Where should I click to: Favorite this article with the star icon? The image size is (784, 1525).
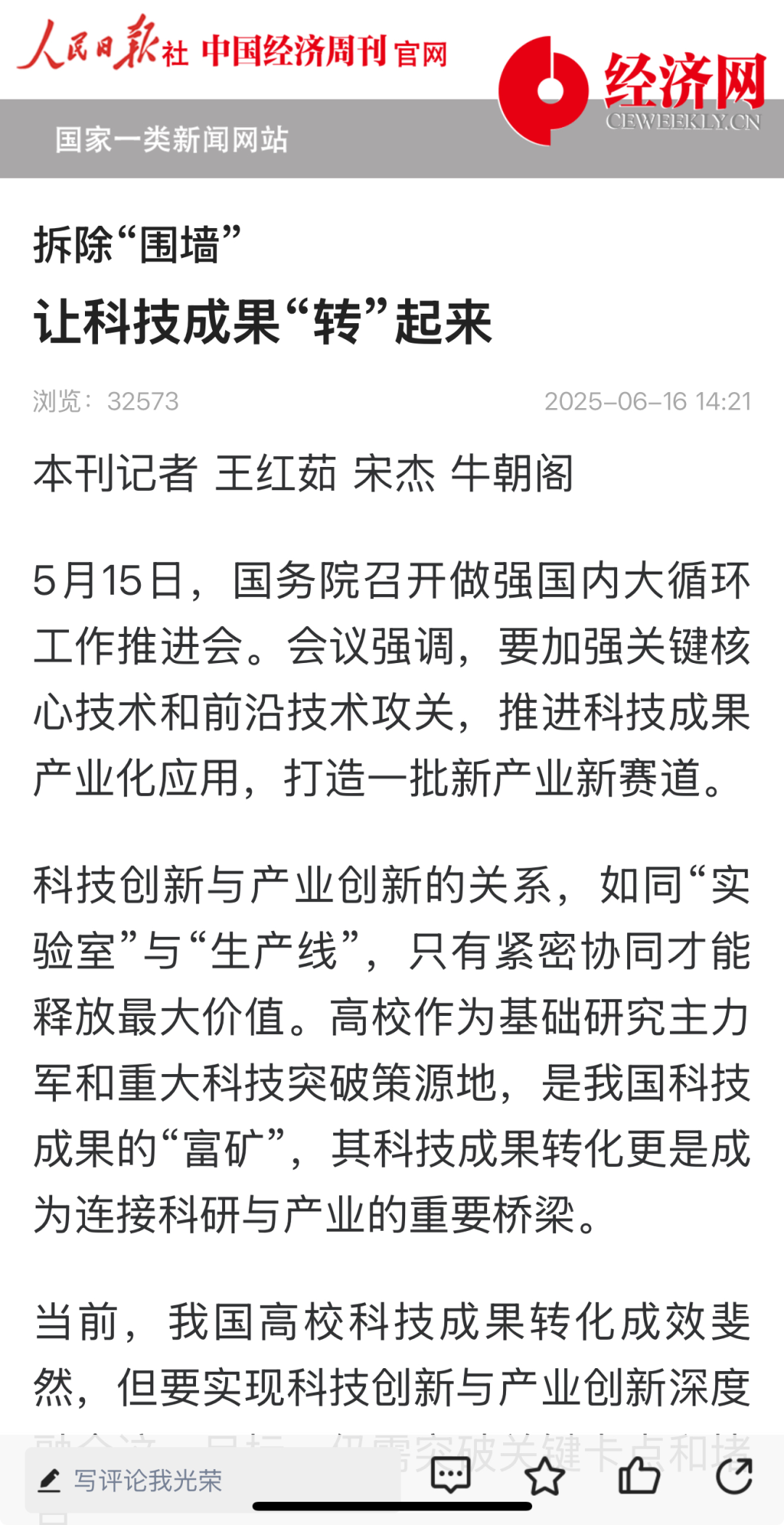click(544, 1476)
